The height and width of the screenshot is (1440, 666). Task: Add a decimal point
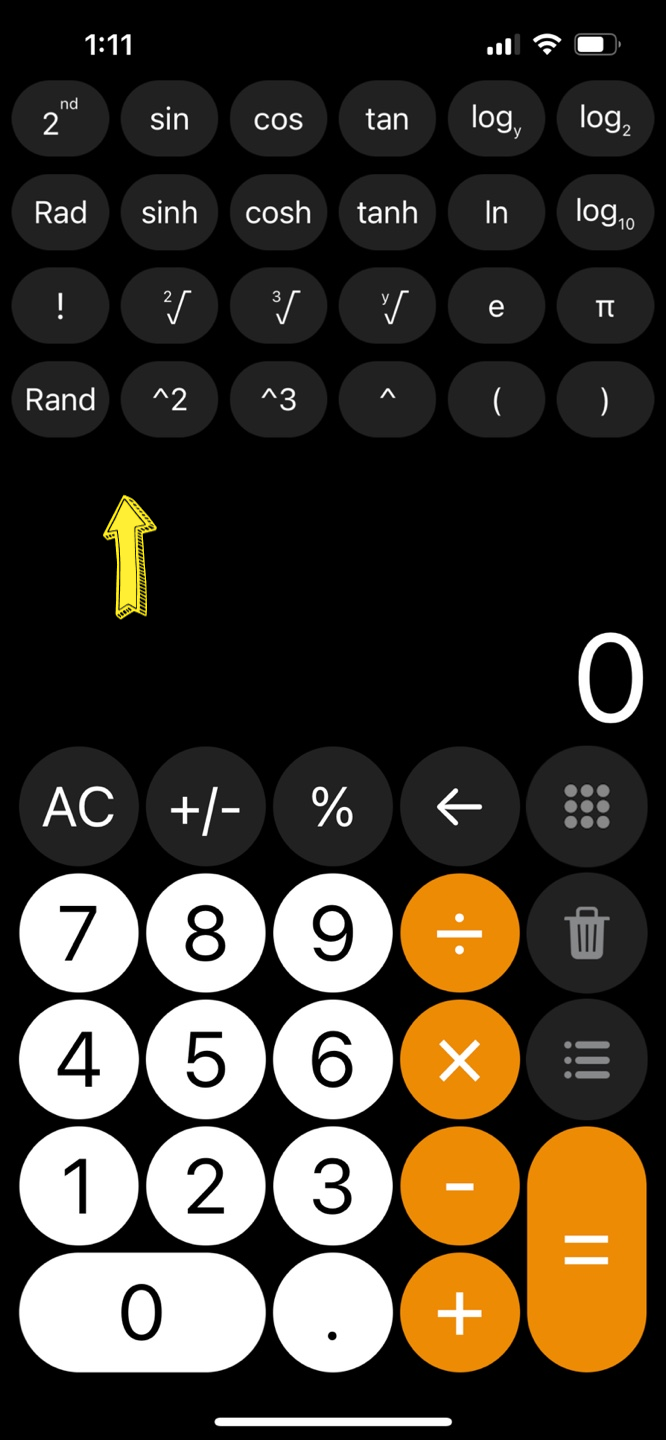(332, 1313)
